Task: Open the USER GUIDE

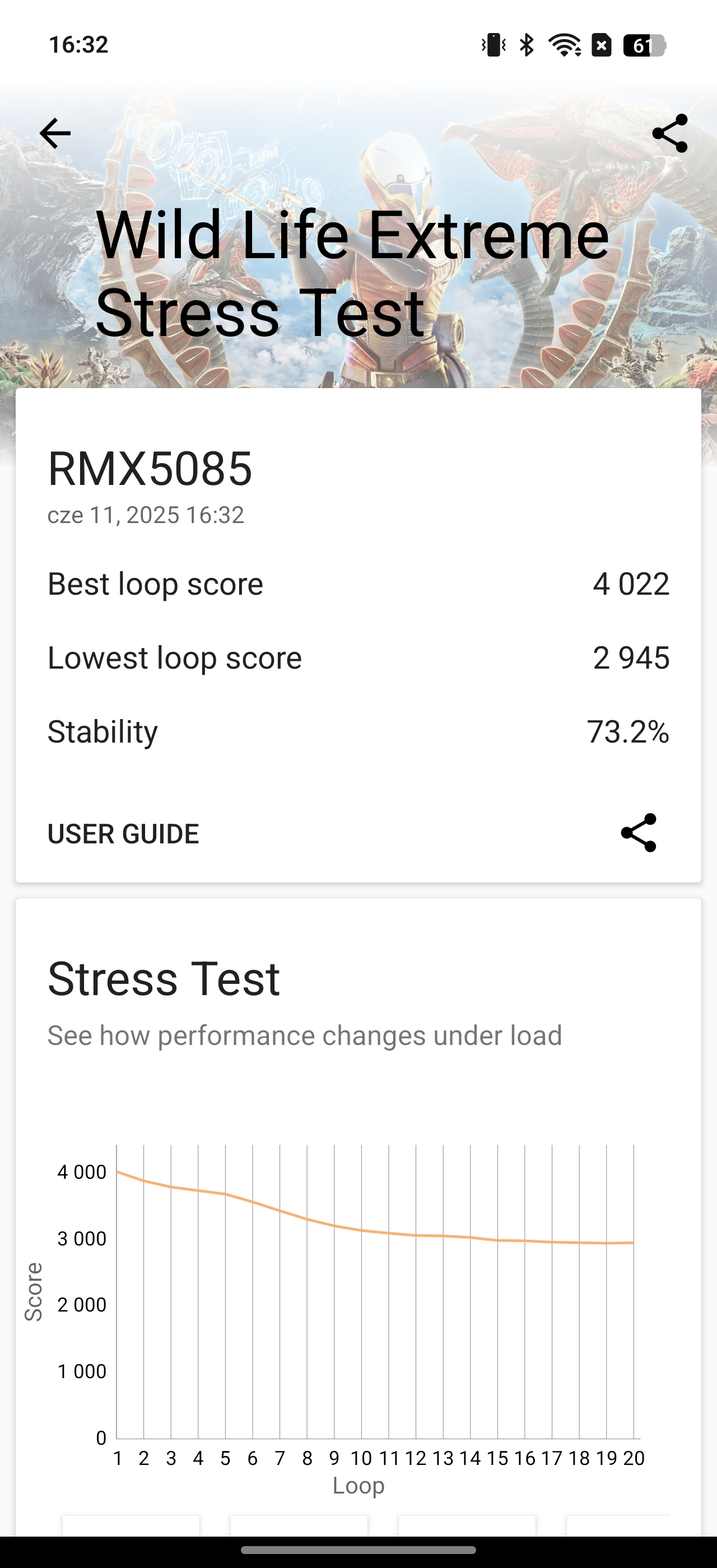Action: pyautogui.click(x=123, y=834)
